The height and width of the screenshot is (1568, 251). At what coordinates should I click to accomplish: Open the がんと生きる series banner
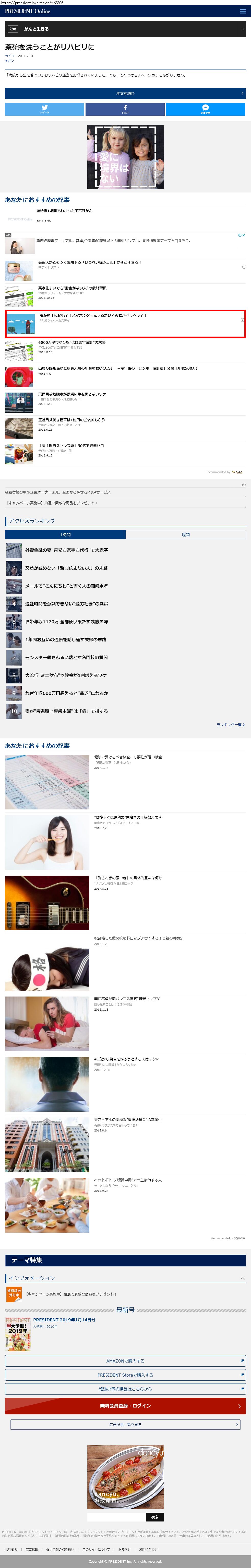coord(125,29)
